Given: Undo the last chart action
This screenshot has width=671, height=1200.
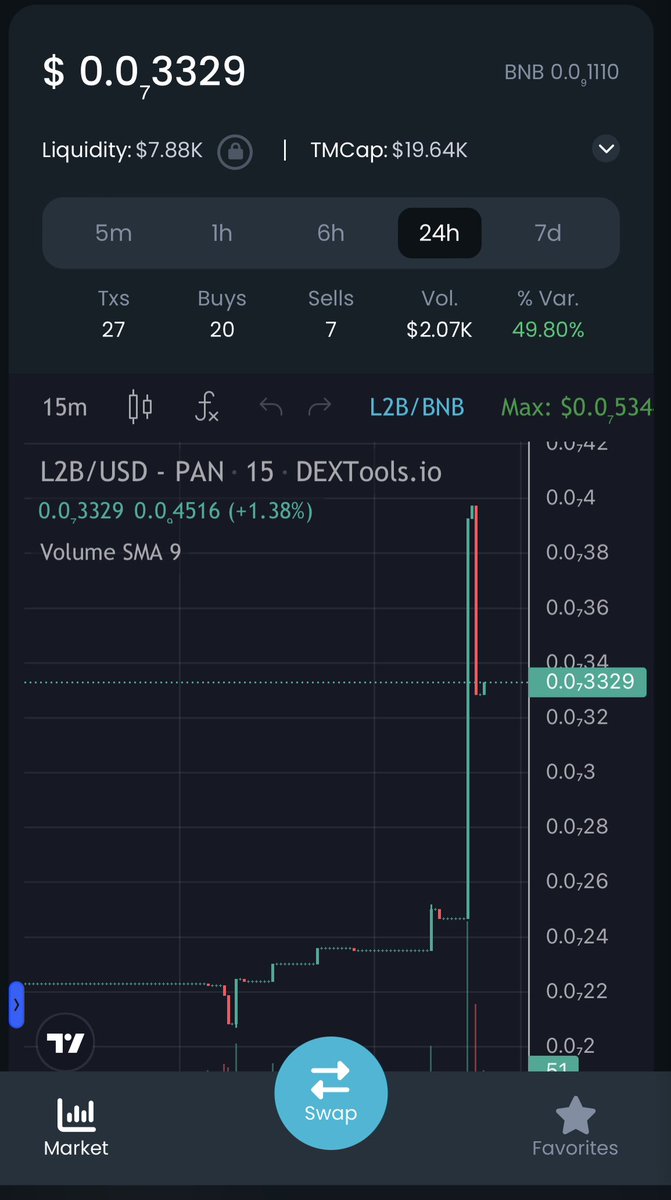Looking at the screenshot, I should coord(270,407).
